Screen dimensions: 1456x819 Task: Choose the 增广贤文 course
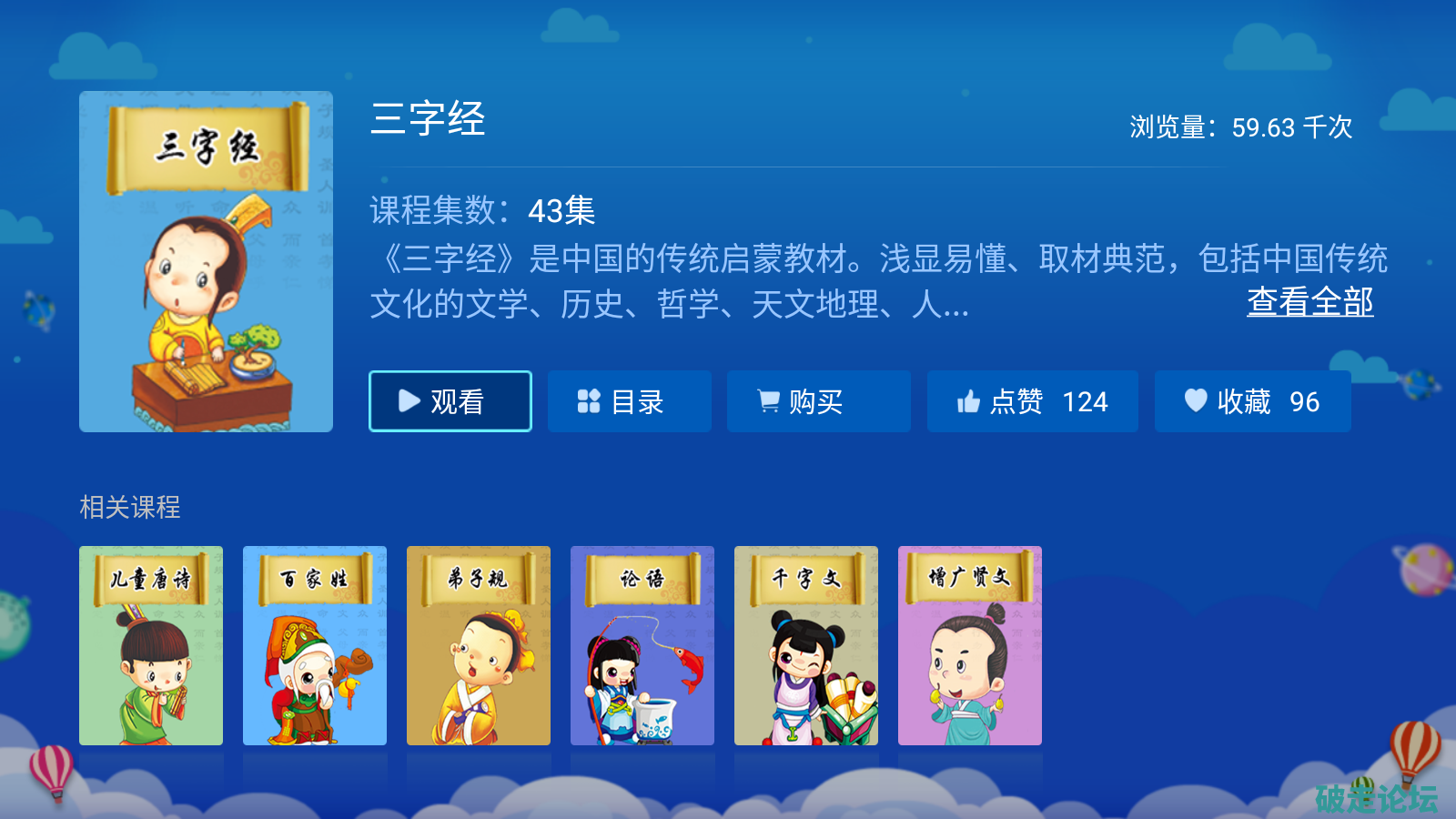click(970, 645)
